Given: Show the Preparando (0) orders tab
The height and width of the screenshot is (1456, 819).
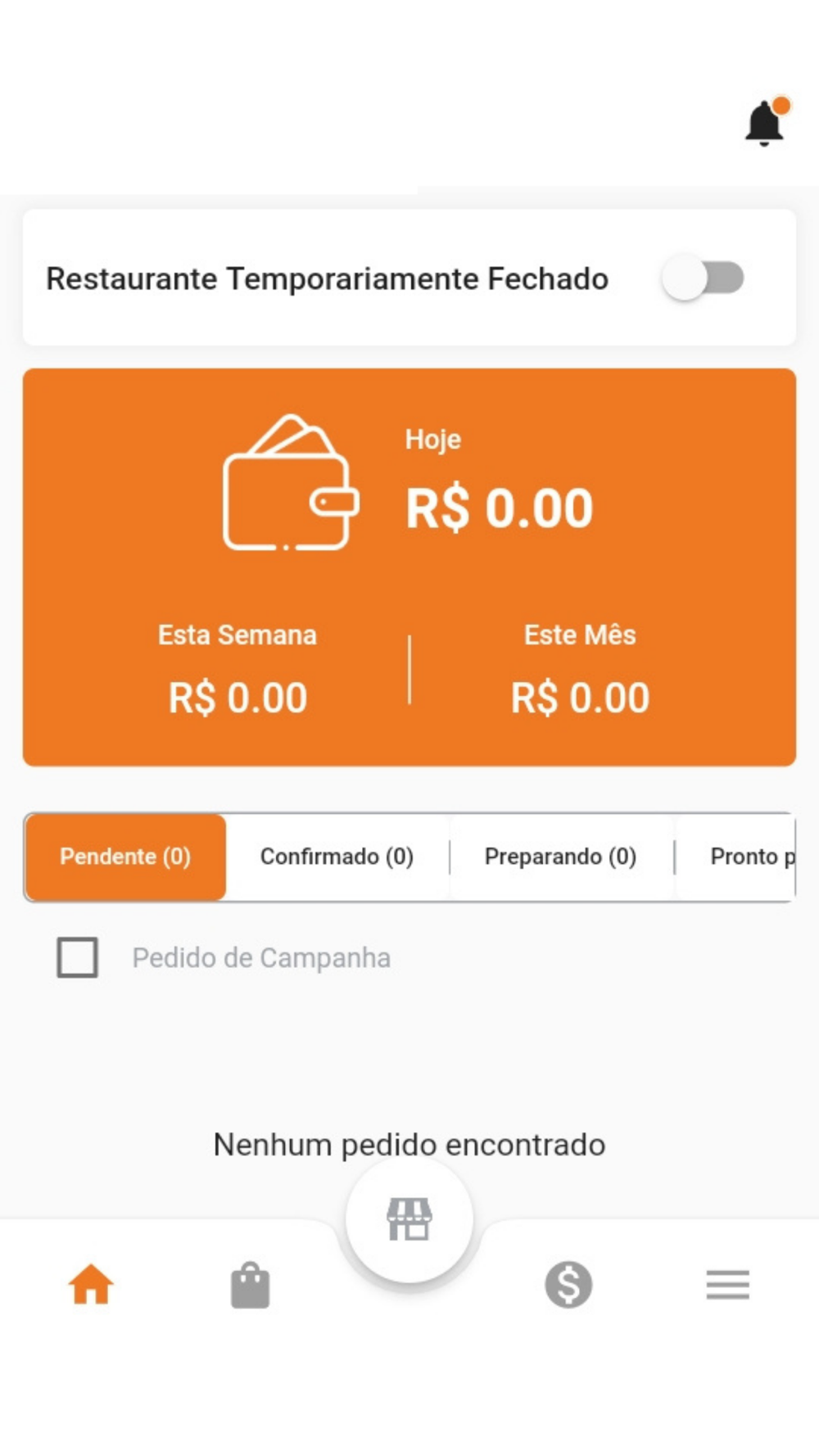Looking at the screenshot, I should coord(561,857).
